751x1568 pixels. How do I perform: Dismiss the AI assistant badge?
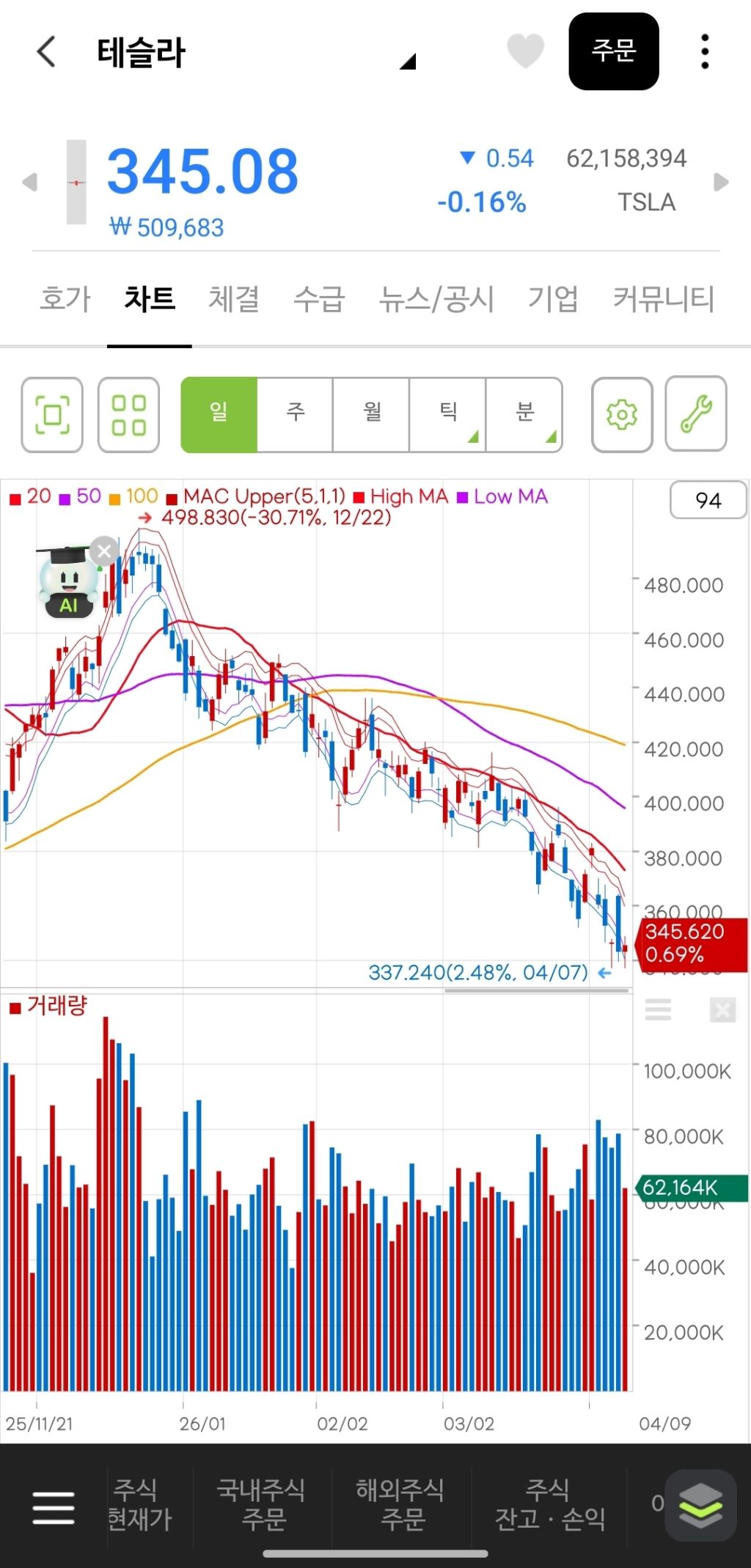[104, 551]
